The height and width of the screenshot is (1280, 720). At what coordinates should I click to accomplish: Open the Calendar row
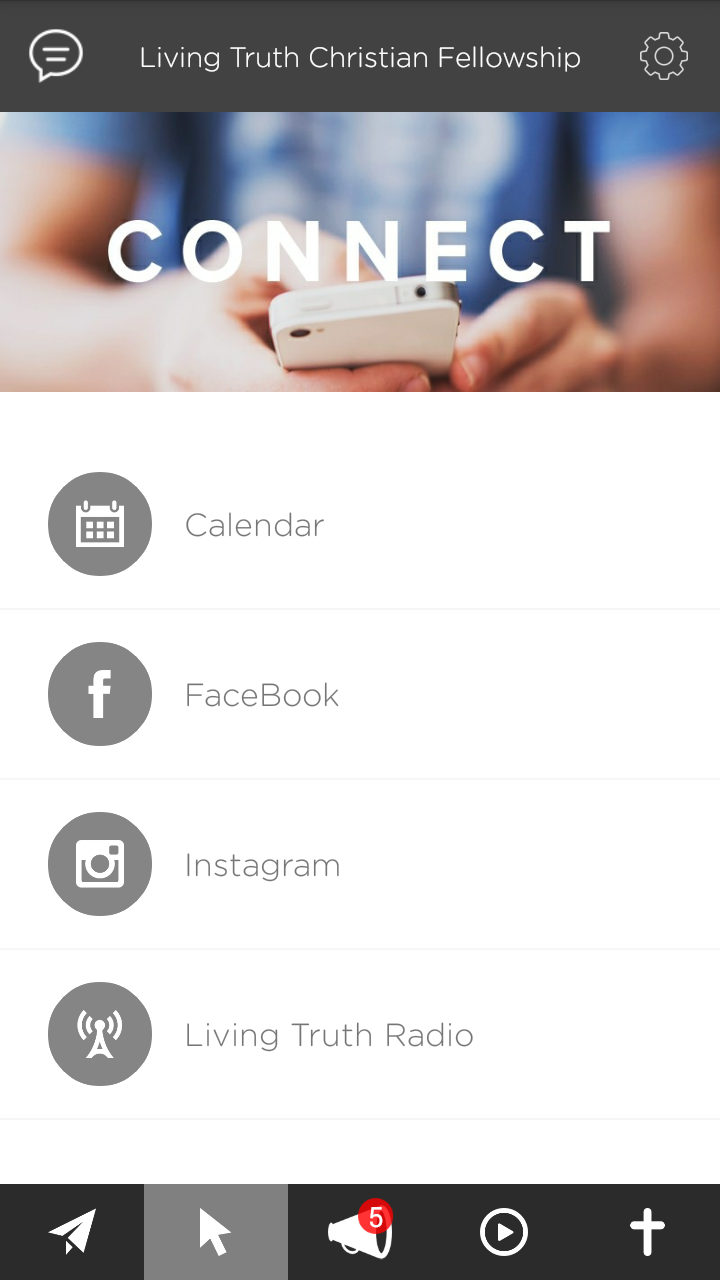[360, 524]
